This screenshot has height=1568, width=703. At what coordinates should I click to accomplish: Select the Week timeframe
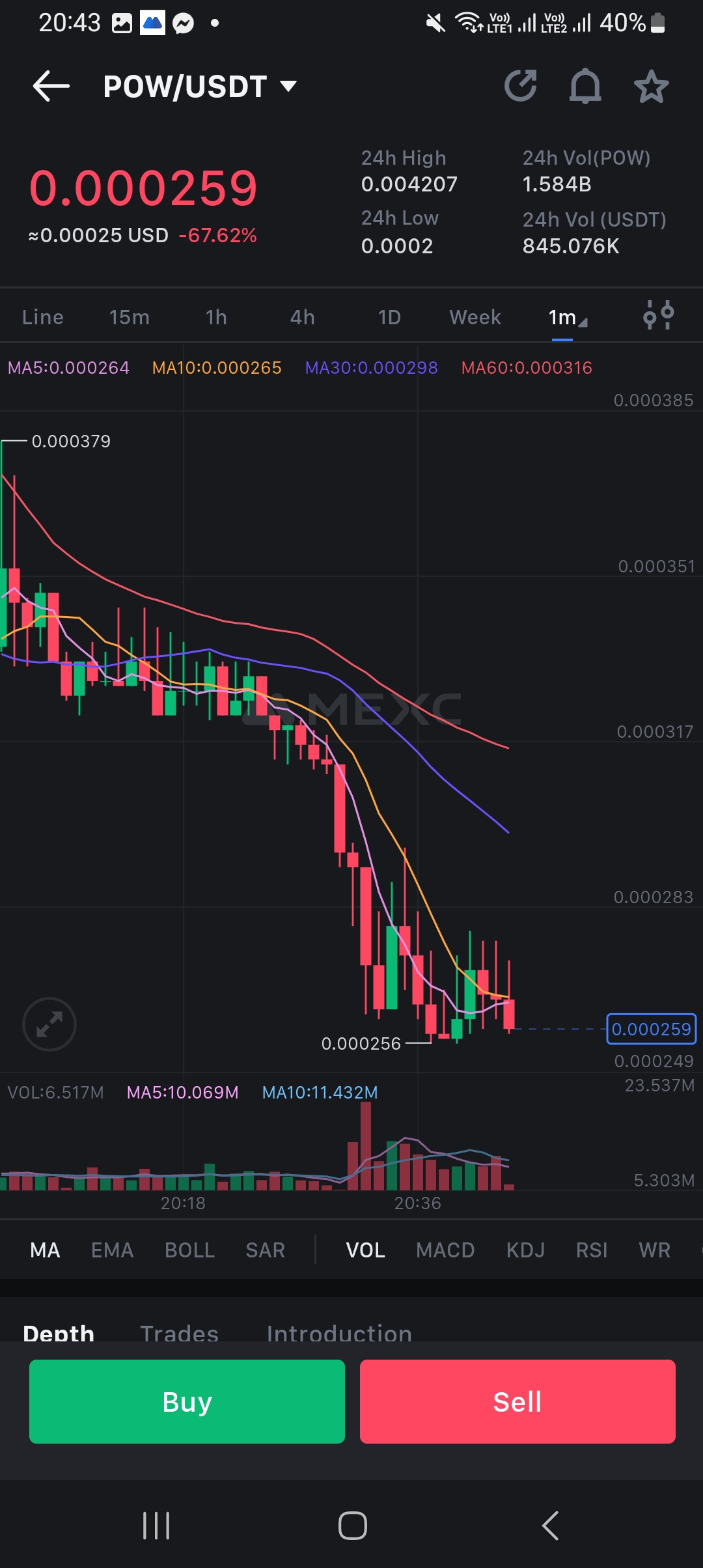[475, 317]
